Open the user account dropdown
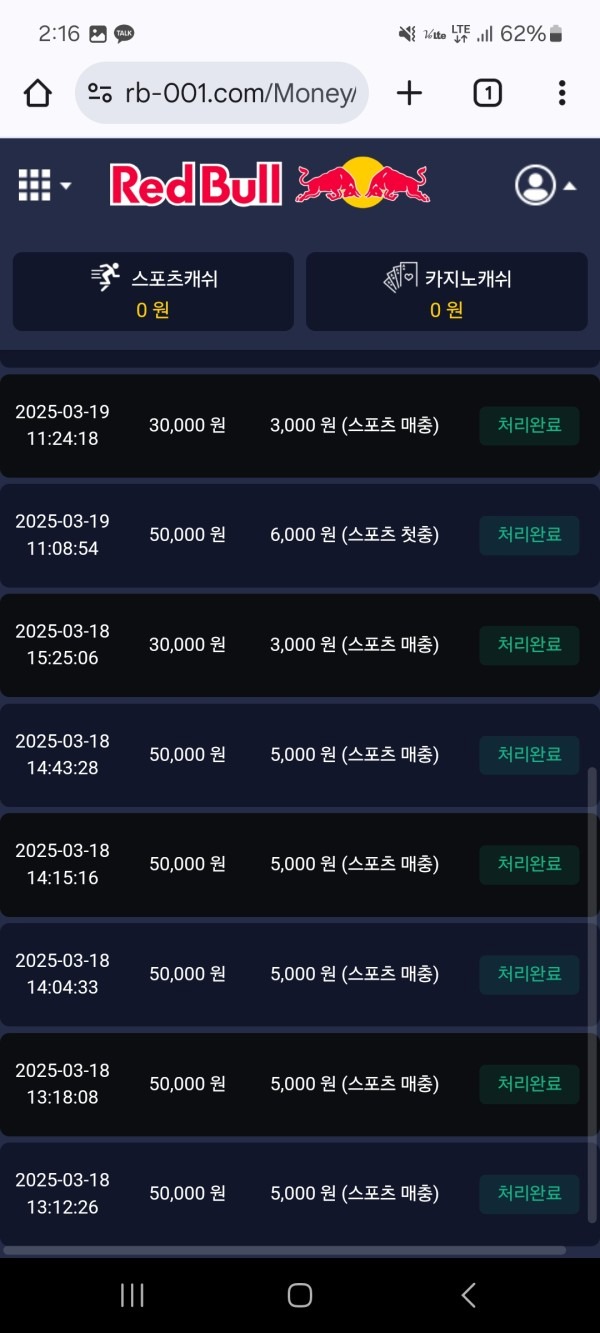This screenshot has height=1333, width=600. coord(545,185)
